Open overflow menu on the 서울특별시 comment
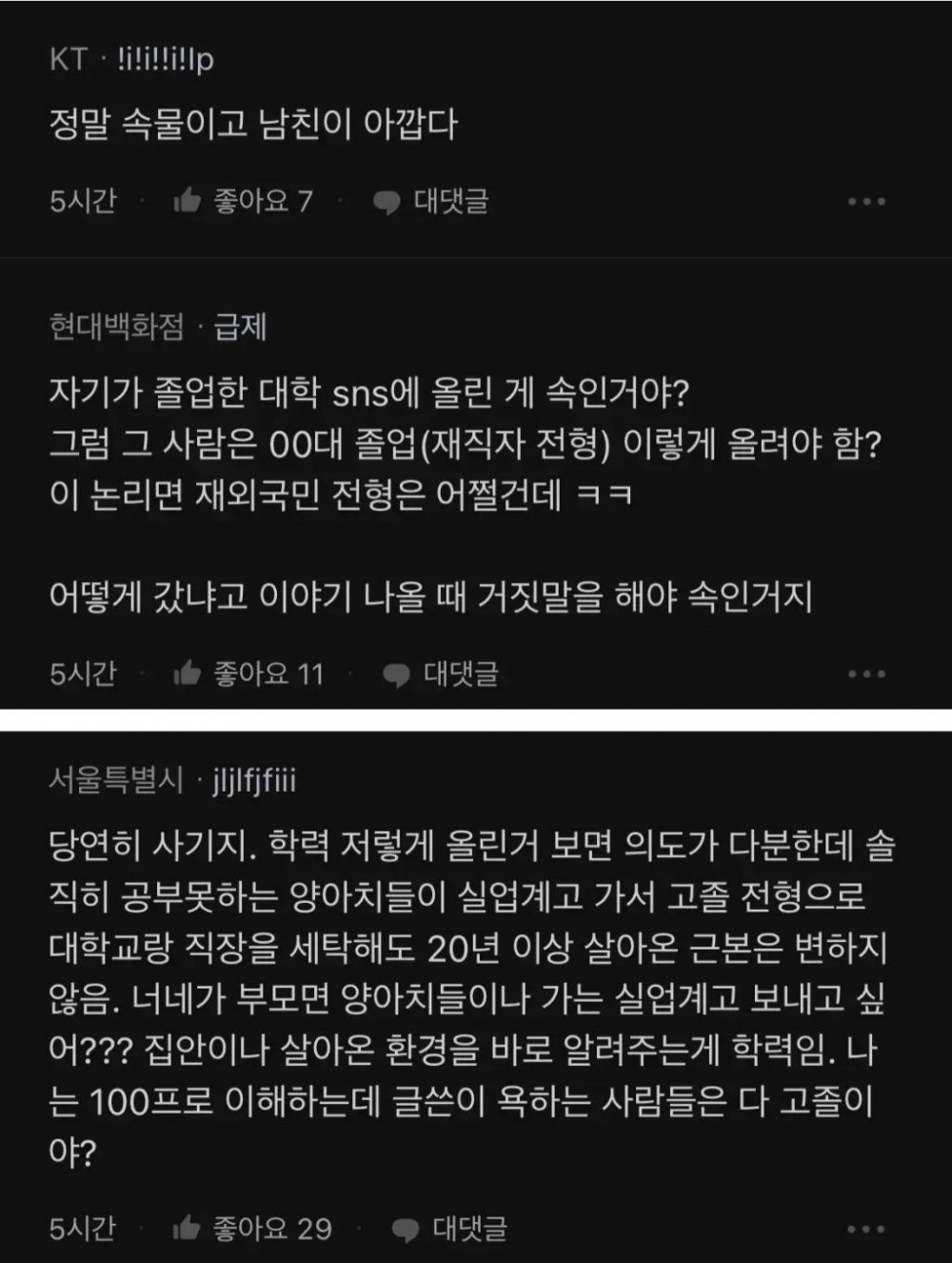Screen dimensions: 952x1263 pos(866,1228)
